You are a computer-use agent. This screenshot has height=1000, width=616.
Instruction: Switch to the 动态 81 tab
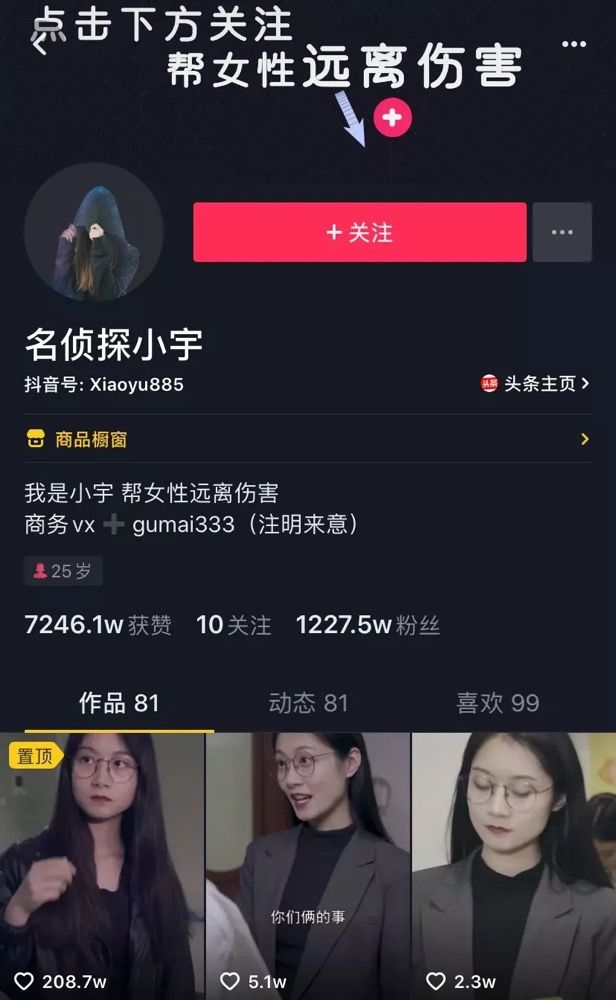coord(308,703)
